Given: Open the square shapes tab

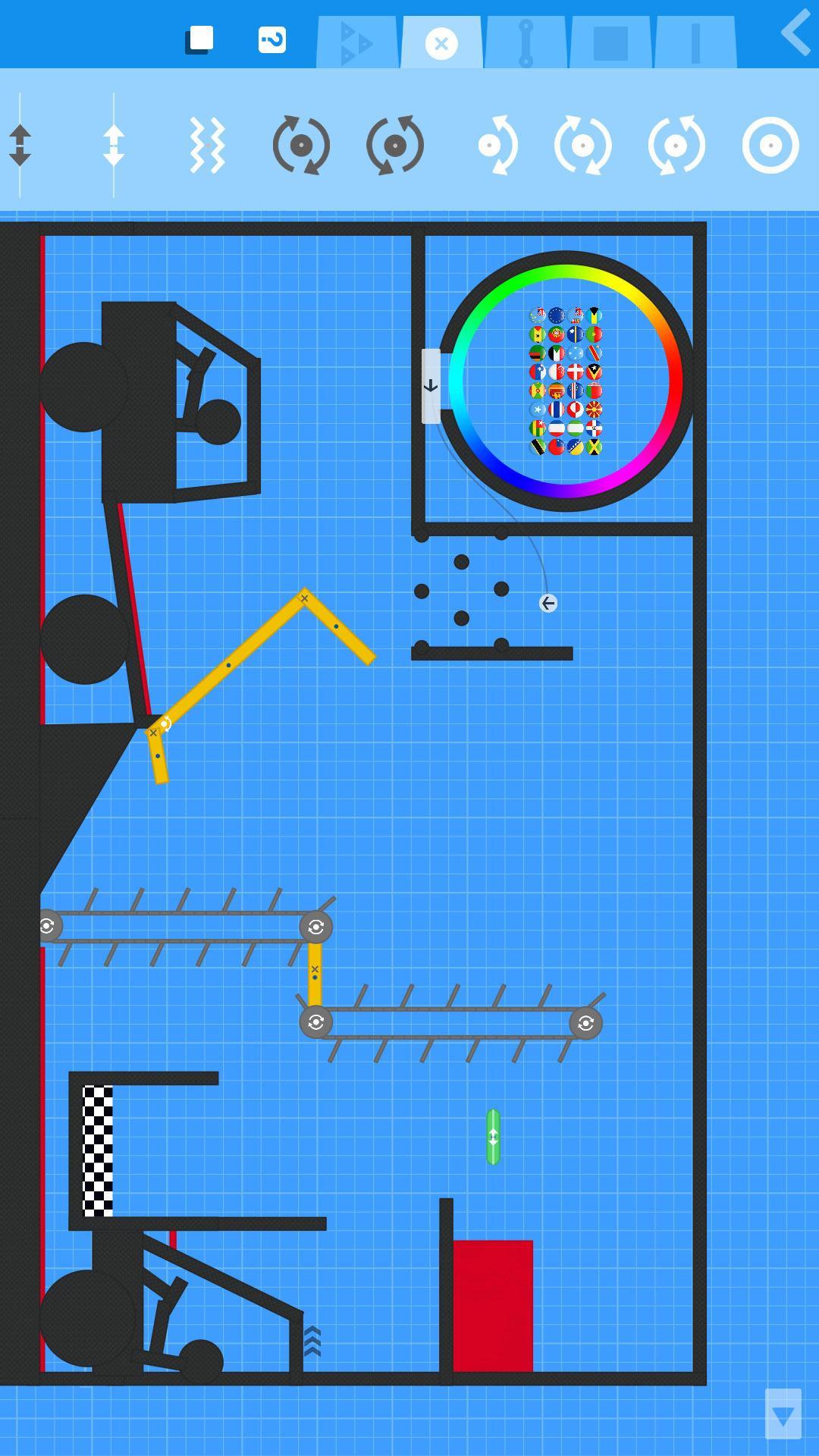Looking at the screenshot, I should click(610, 44).
